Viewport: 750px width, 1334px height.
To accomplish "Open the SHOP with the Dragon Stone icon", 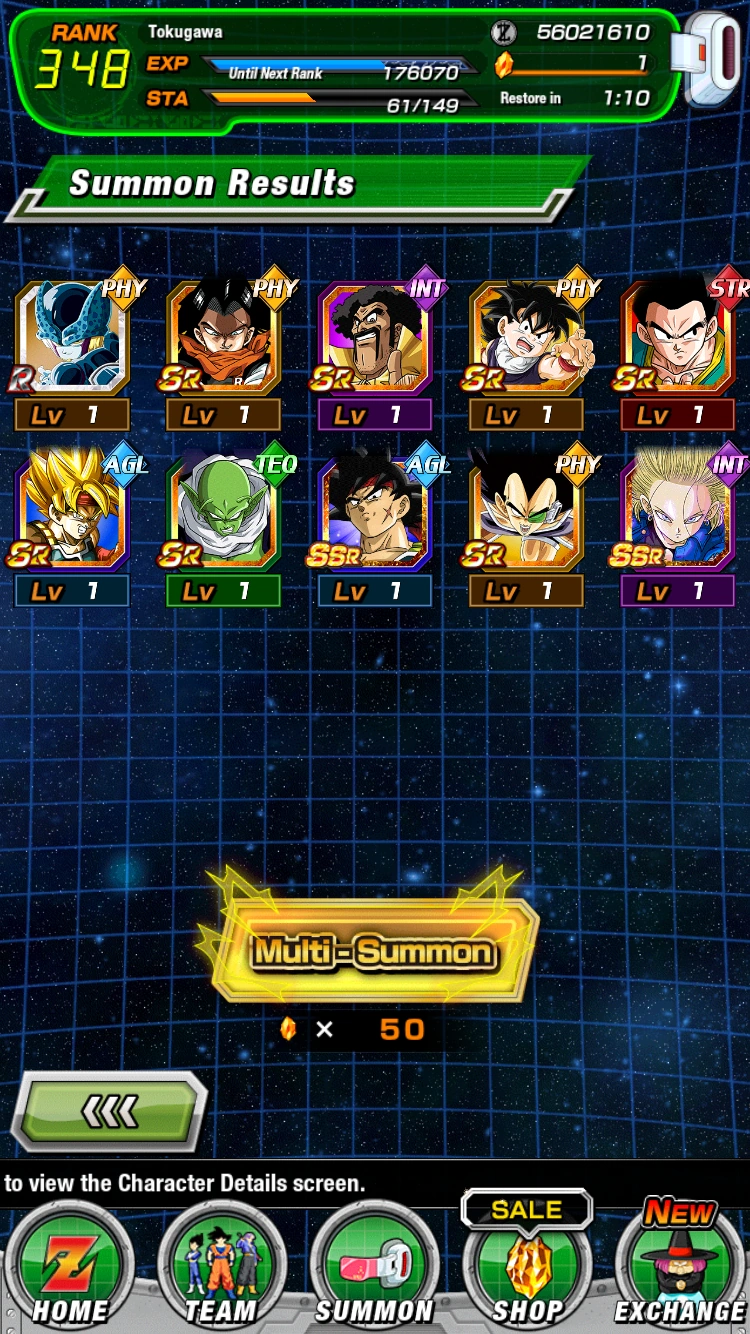I will coord(527,1265).
